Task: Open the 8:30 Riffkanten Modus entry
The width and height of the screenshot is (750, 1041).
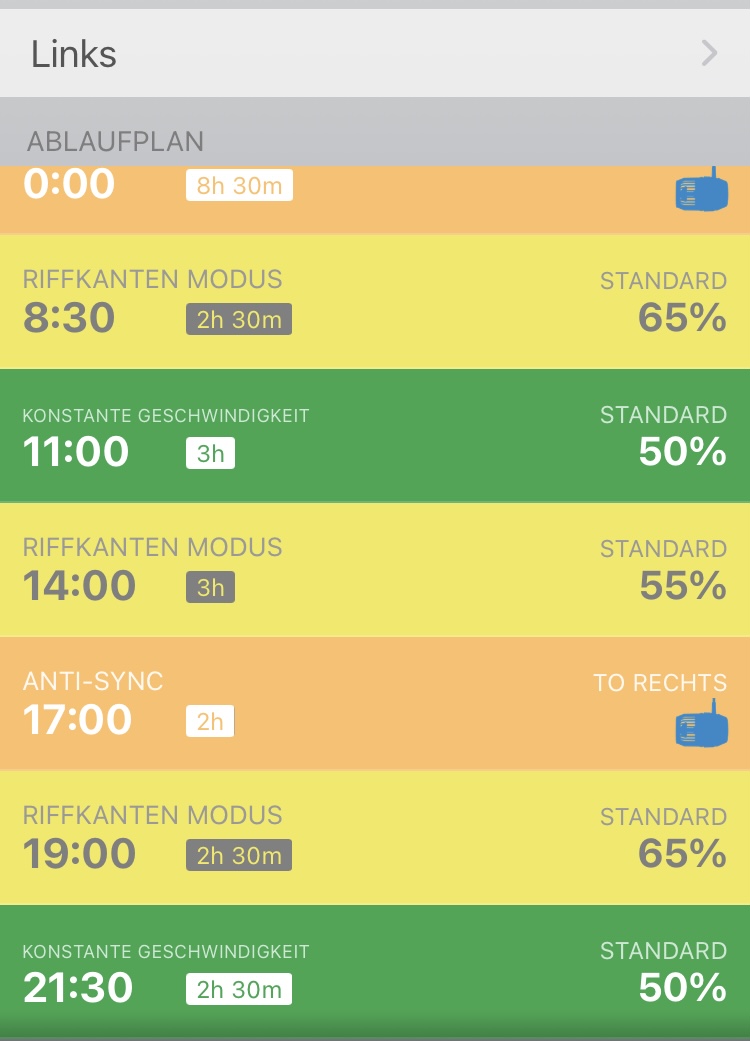Action: pyautogui.click(x=375, y=301)
